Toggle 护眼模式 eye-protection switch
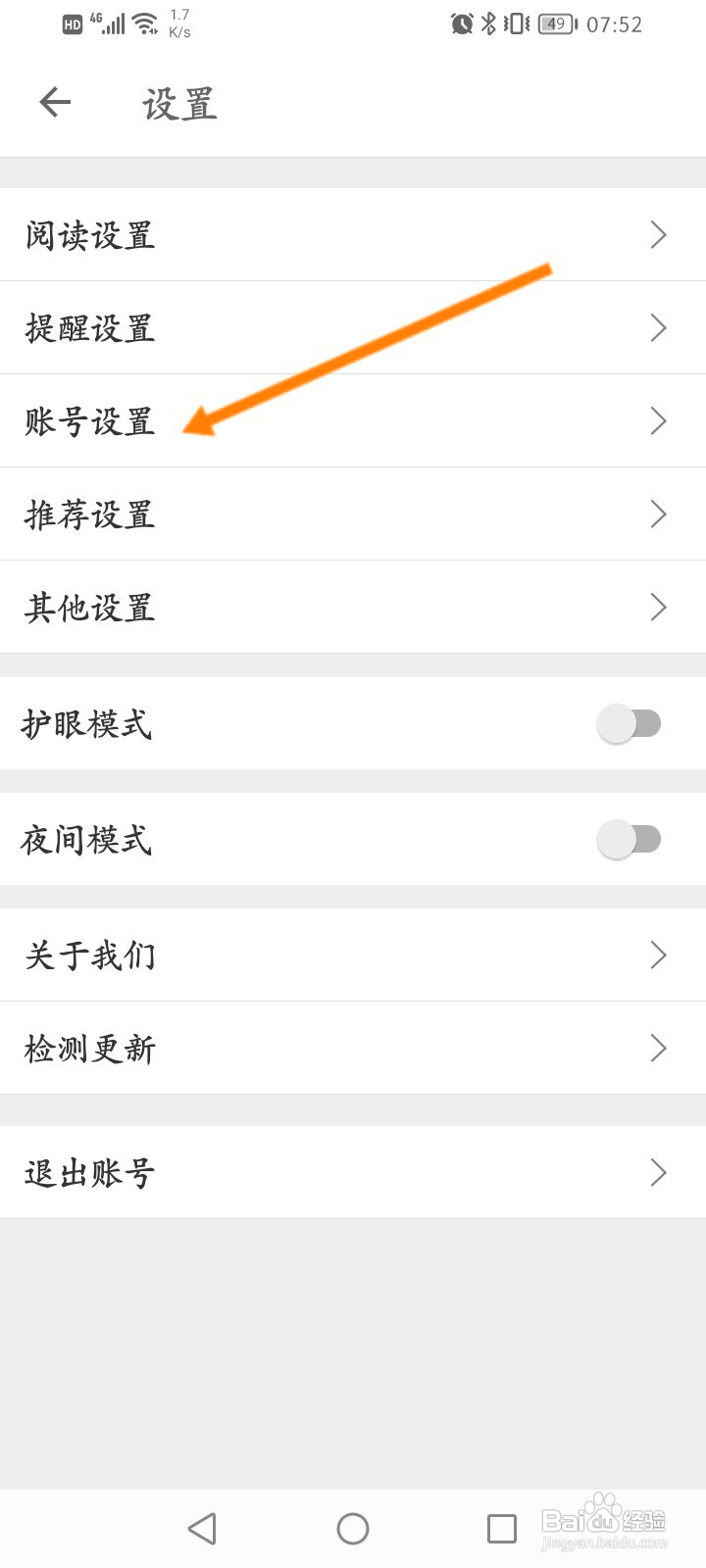 [630, 724]
